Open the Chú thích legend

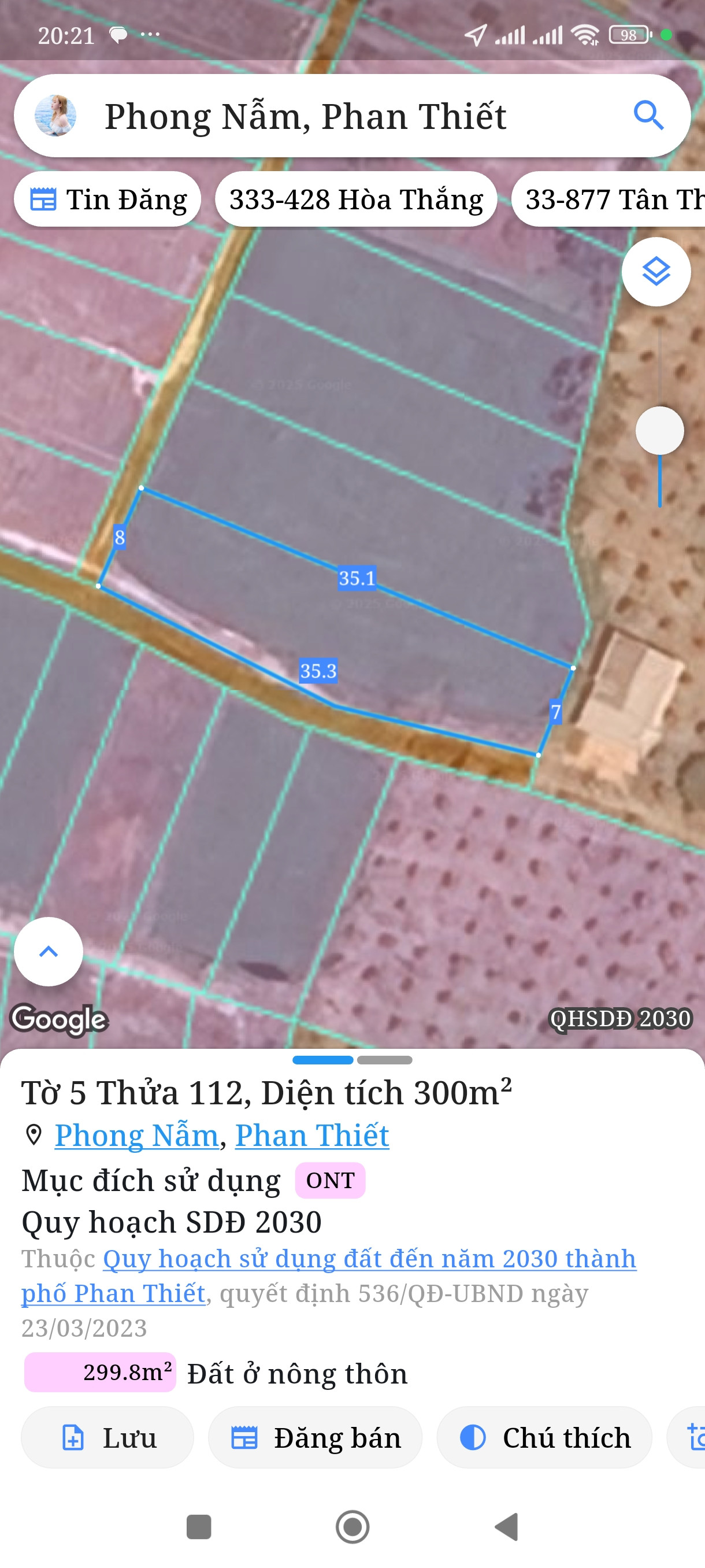click(544, 1438)
